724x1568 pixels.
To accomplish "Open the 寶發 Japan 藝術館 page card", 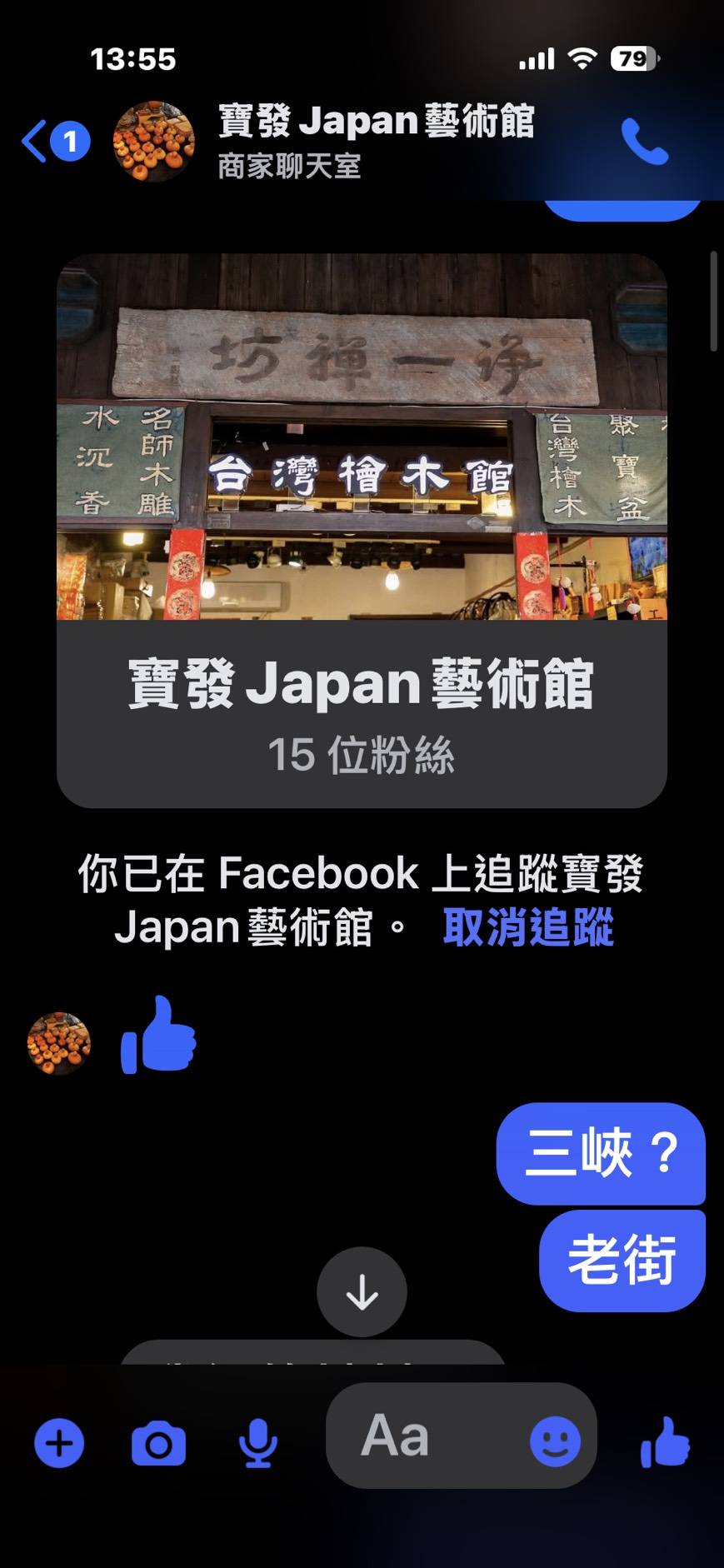I will (362, 530).
